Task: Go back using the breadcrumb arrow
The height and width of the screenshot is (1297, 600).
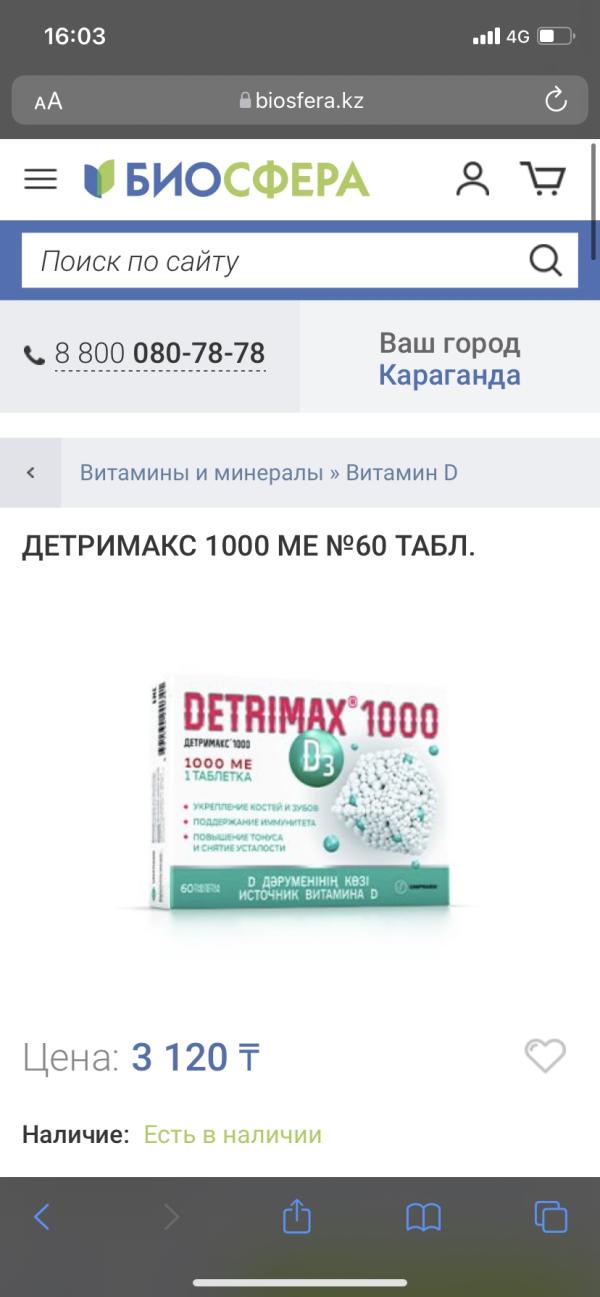Action: click(31, 473)
